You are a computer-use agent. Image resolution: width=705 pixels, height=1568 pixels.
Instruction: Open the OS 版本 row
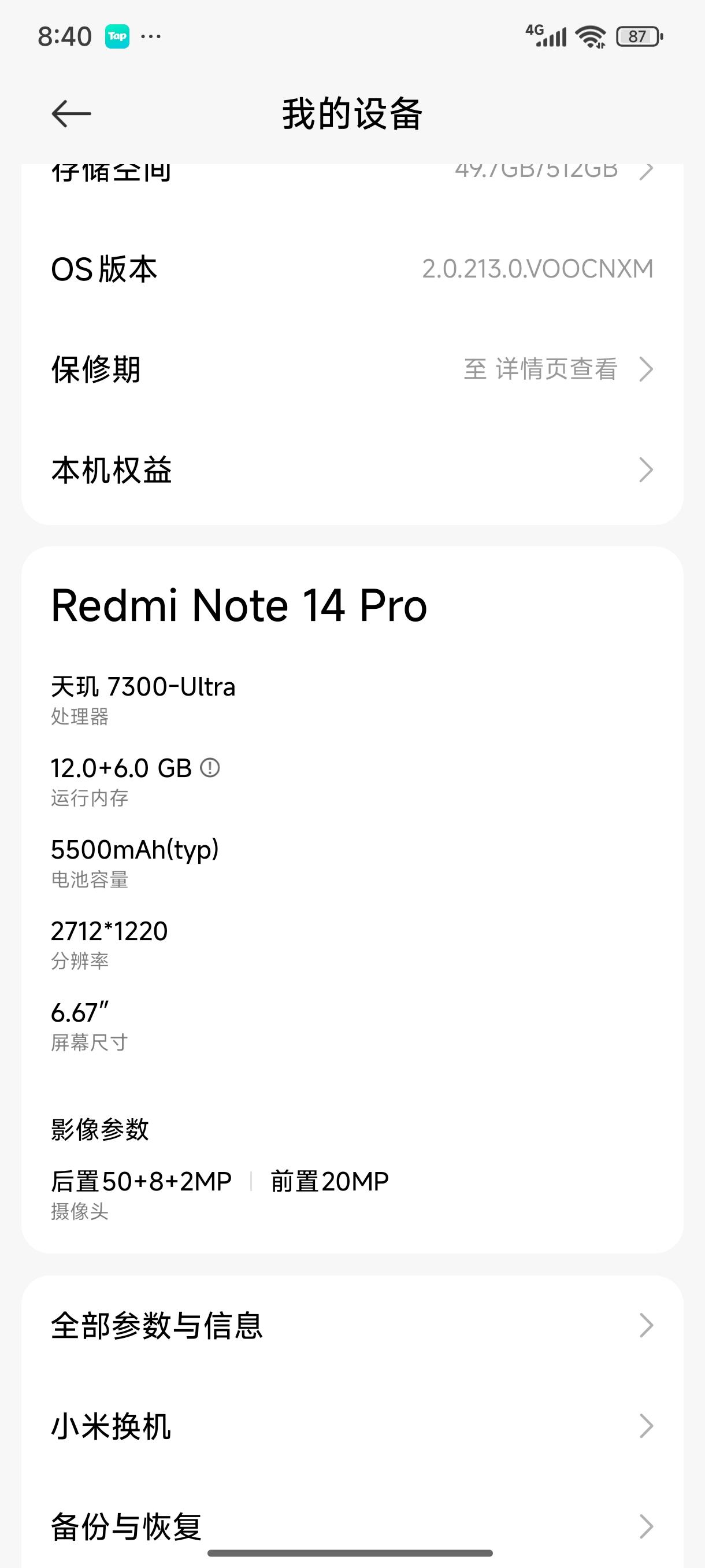pos(352,269)
